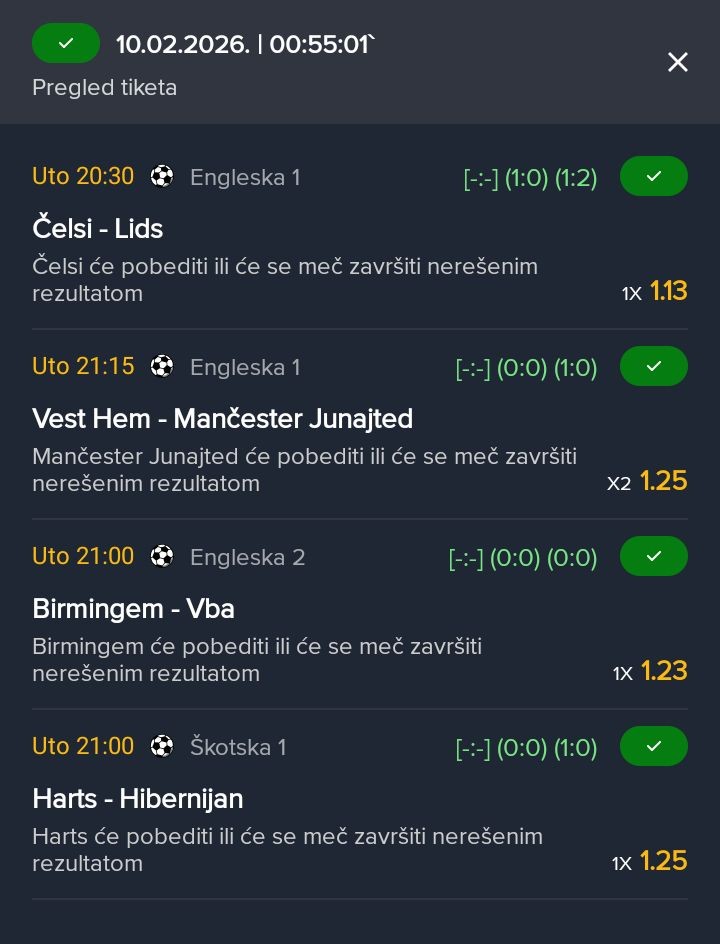Close the ticket overview
The width and height of the screenshot is (720, 944).
[677, 63]
